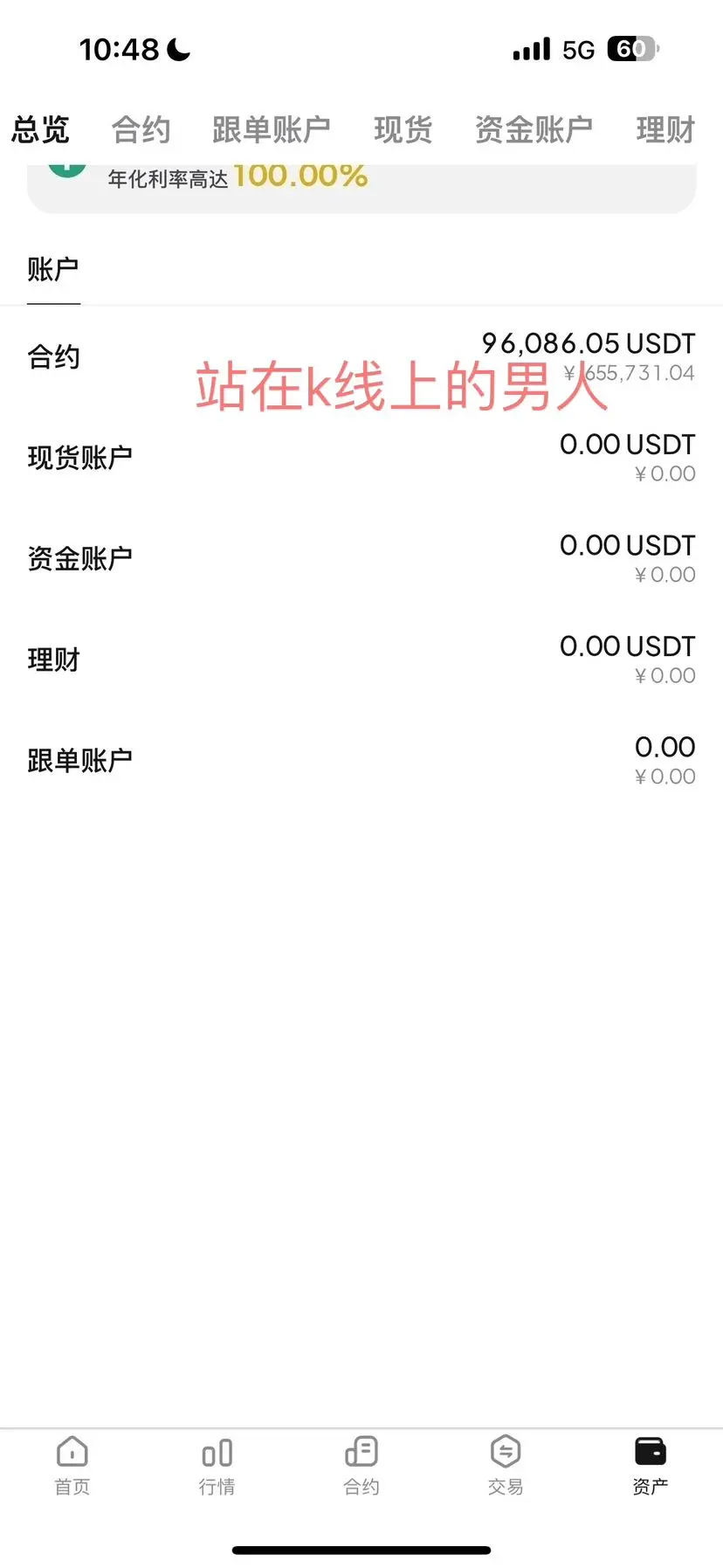Open the 合约 bottom navigation tab
The height and width of the screenshot is (1568, 723).
pos(361,1464)
